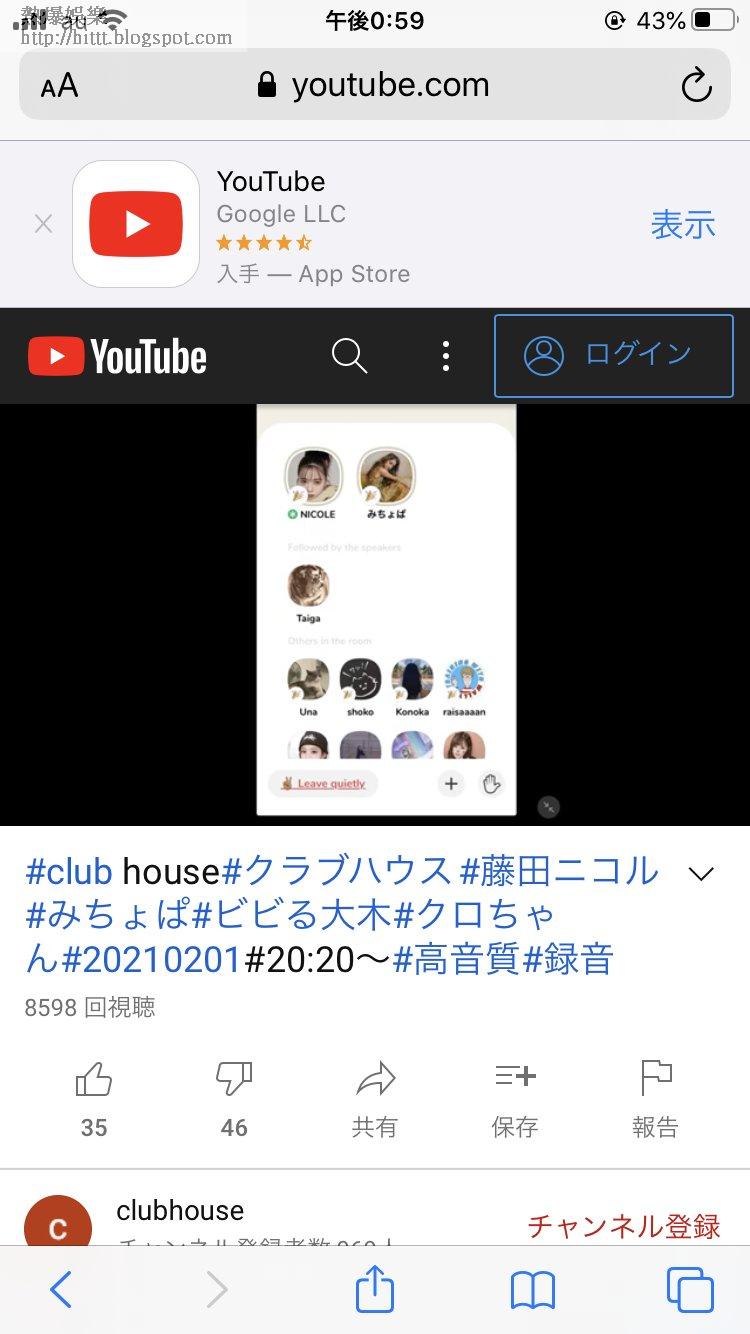This screenshot has height=1334, width=750.
Task: Dismiss the YouTube app banner
Action: [x=43, y=224]
